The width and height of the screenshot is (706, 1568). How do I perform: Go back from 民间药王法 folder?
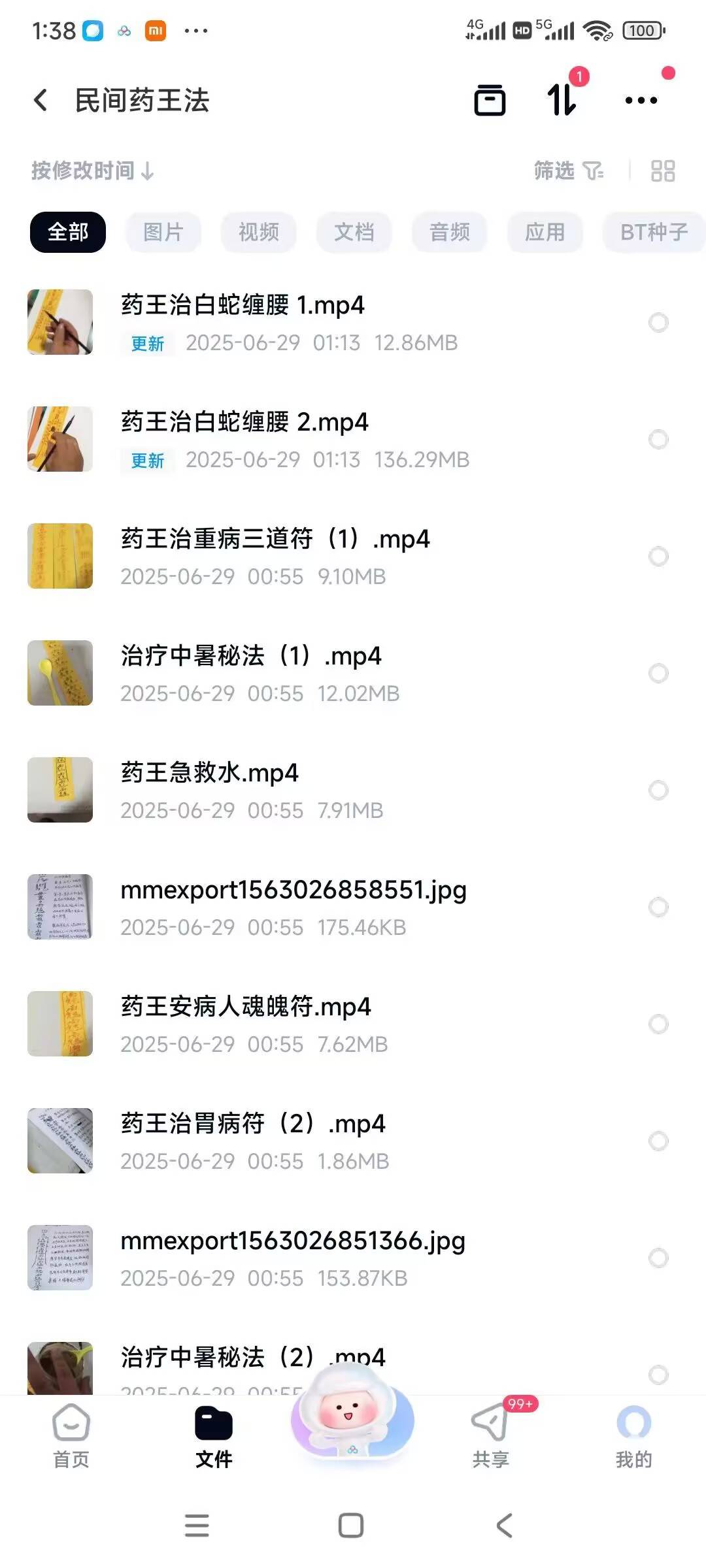(41, 101)
